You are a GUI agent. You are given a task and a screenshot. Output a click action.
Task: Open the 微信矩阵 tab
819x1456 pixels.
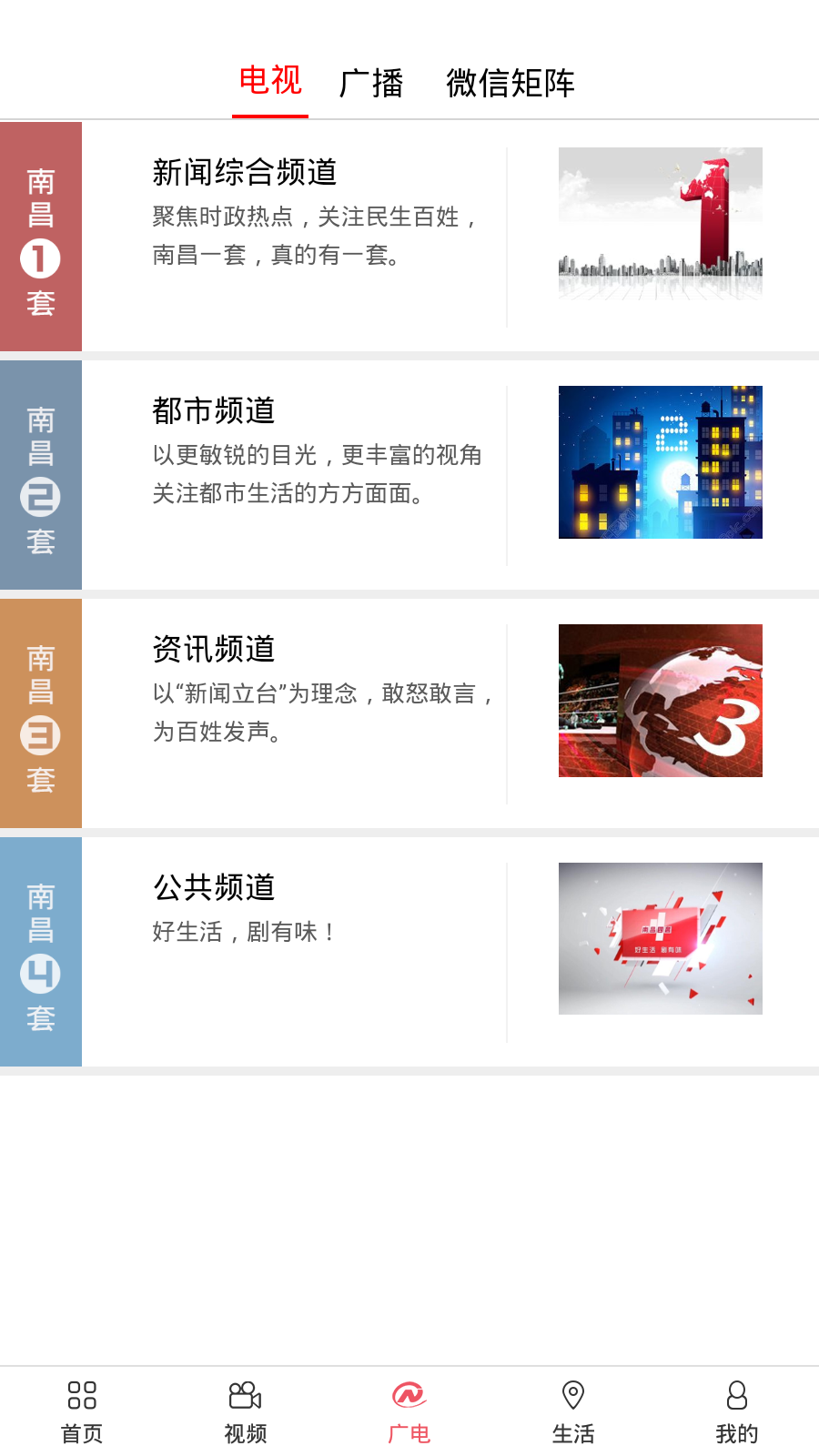511,82
